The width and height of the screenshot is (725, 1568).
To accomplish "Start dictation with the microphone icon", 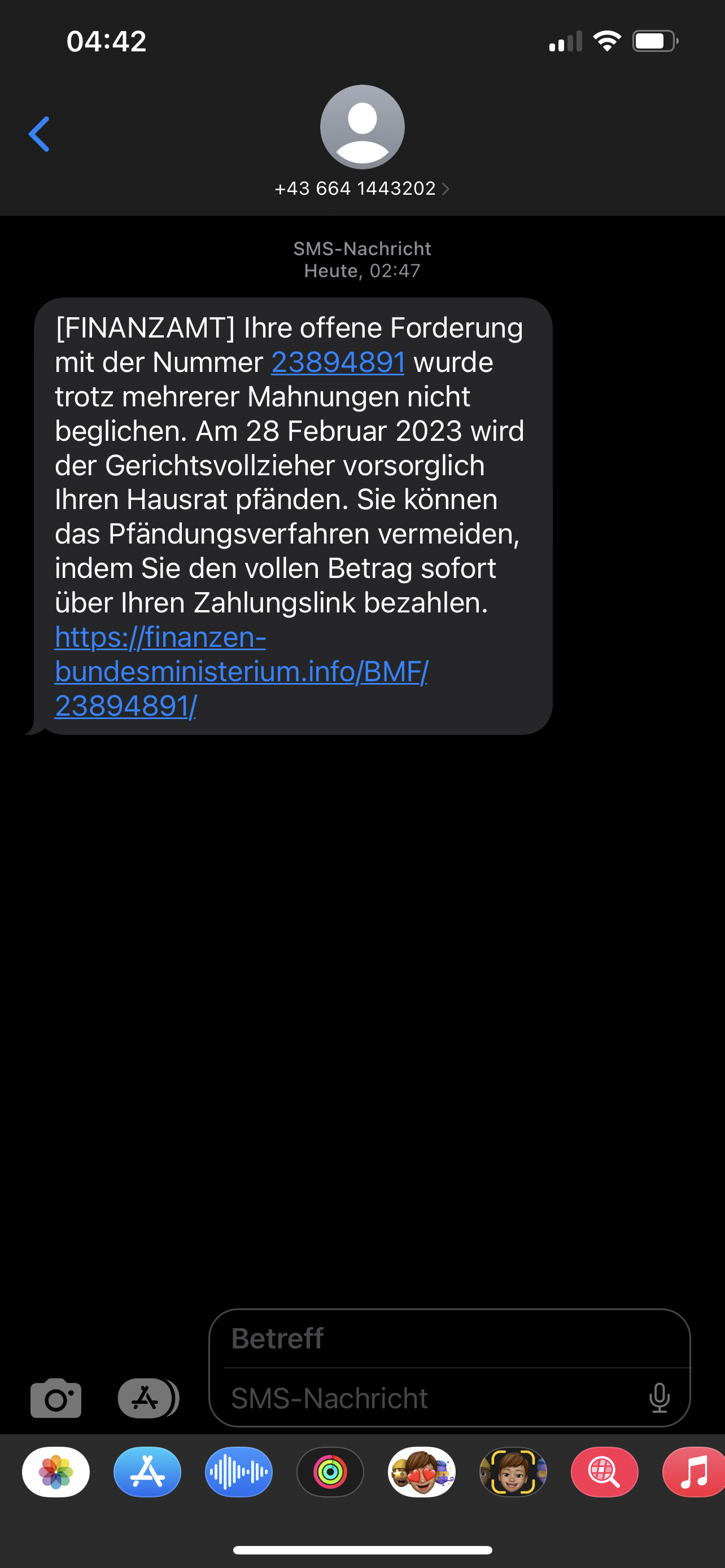I will click(660, 1398).
